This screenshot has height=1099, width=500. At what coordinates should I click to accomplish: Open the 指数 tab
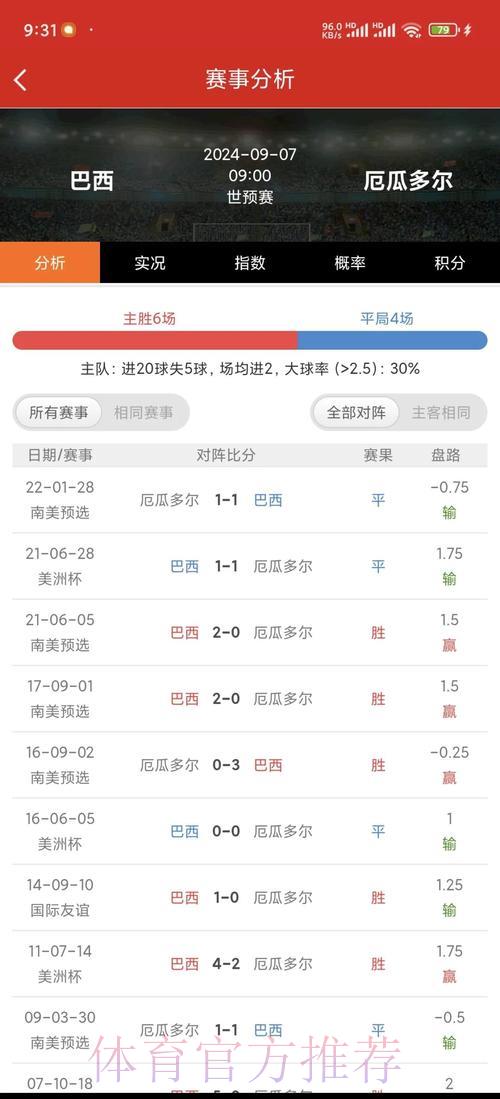tap(250, 263)
